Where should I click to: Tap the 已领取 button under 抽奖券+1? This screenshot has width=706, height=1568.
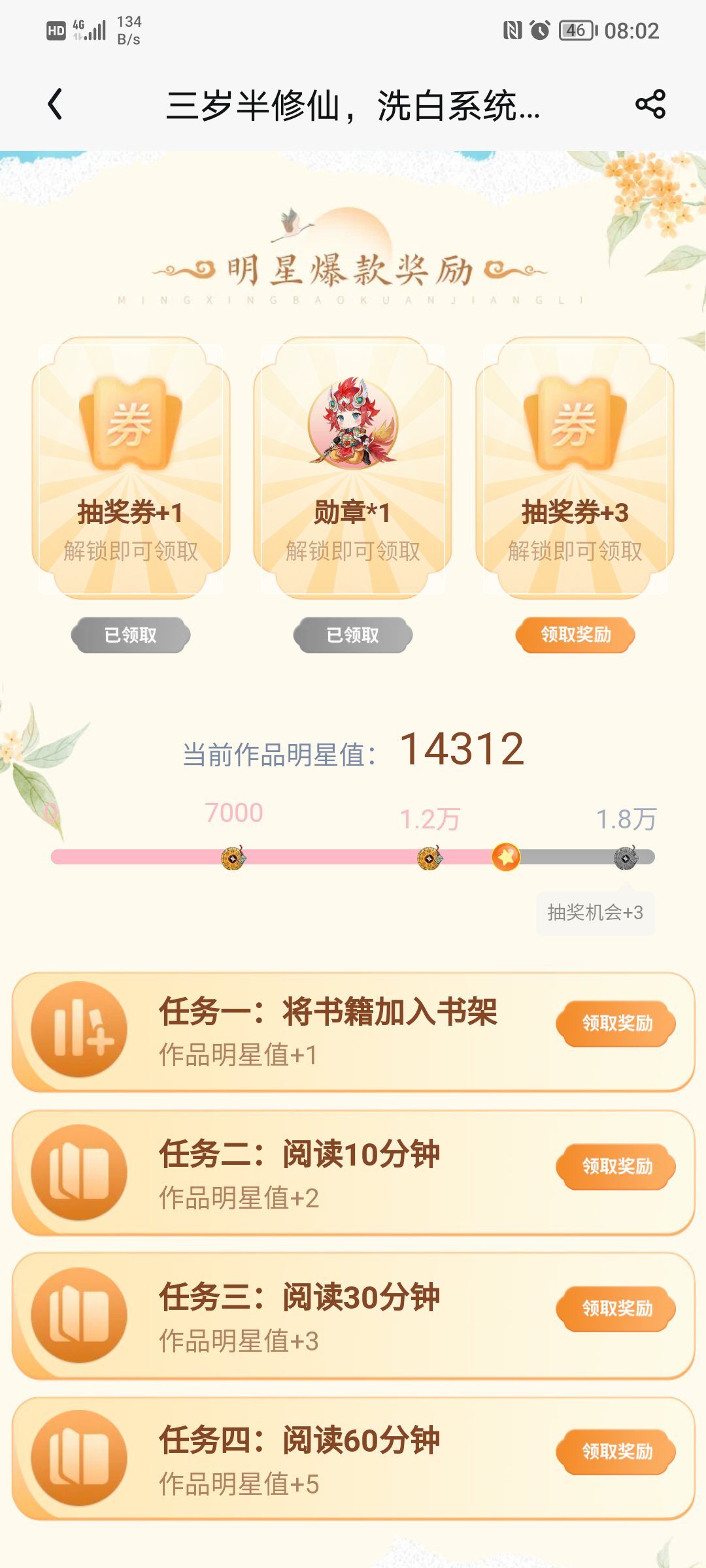[131, 635]
